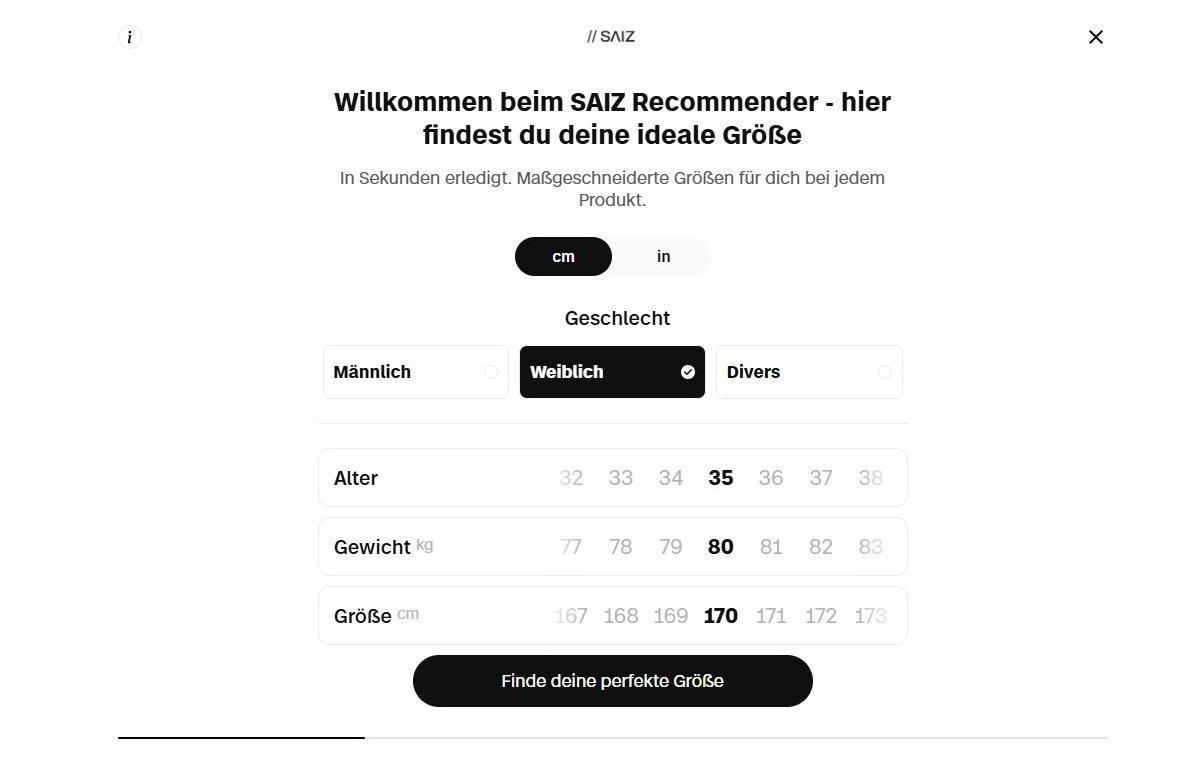Screen dimensions: 1200x760
Task: Open the info icon
Action: click(130, 37)
